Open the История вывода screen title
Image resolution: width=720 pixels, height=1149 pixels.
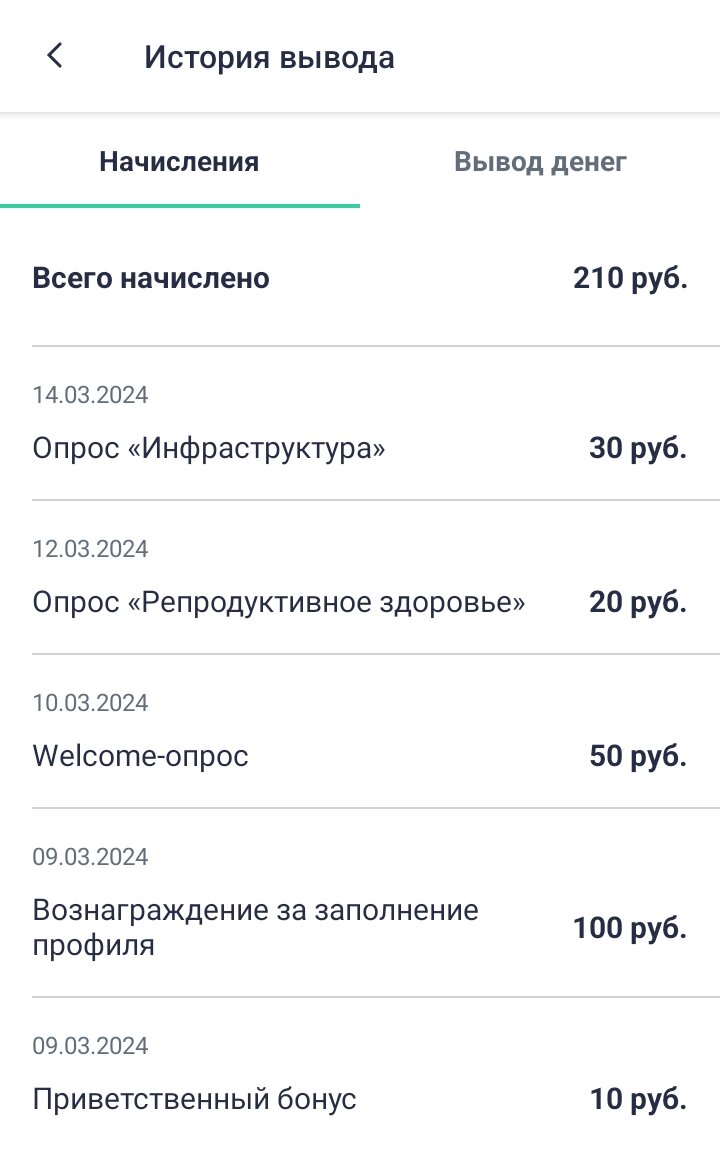point(270,57)
